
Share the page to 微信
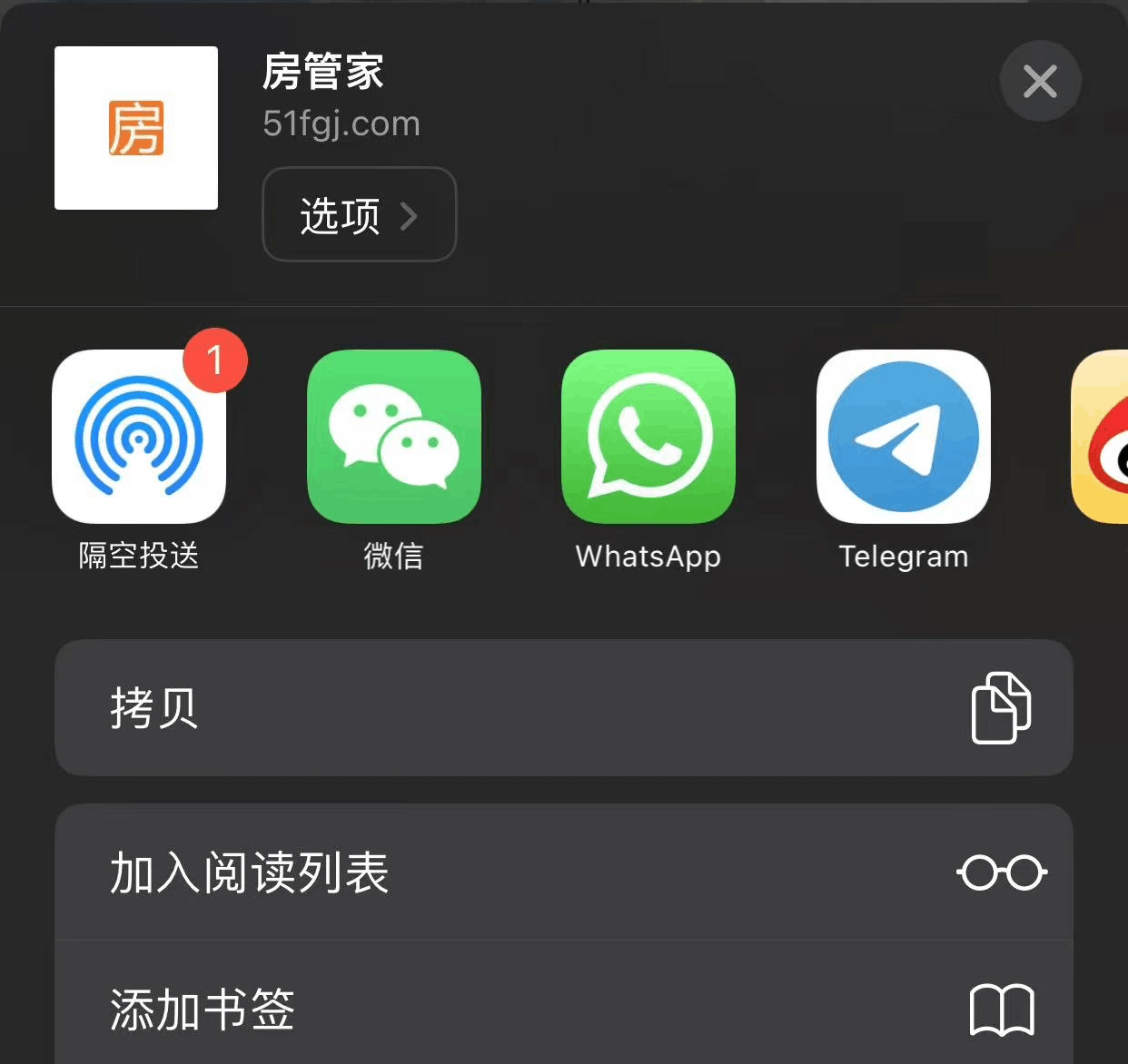393,438
